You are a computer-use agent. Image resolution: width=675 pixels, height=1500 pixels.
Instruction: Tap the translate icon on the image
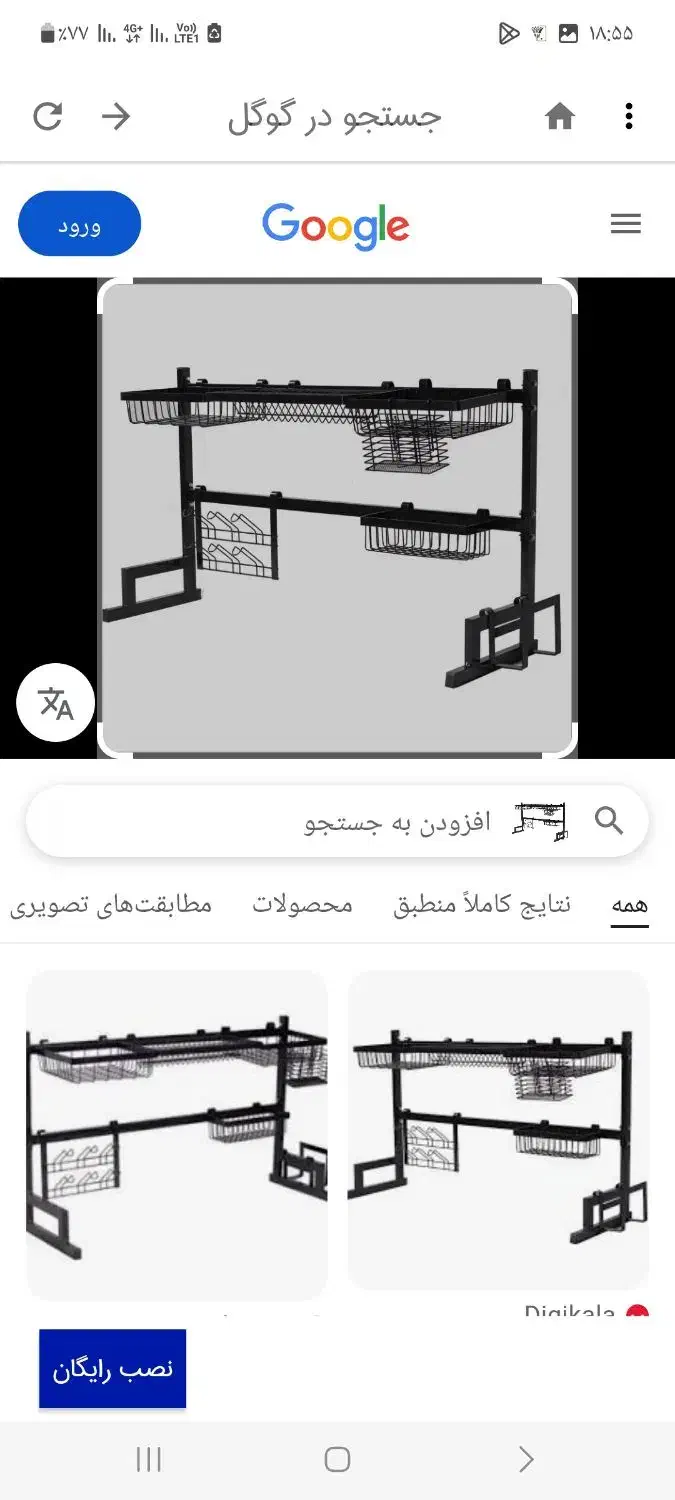(x=56, y=704)
